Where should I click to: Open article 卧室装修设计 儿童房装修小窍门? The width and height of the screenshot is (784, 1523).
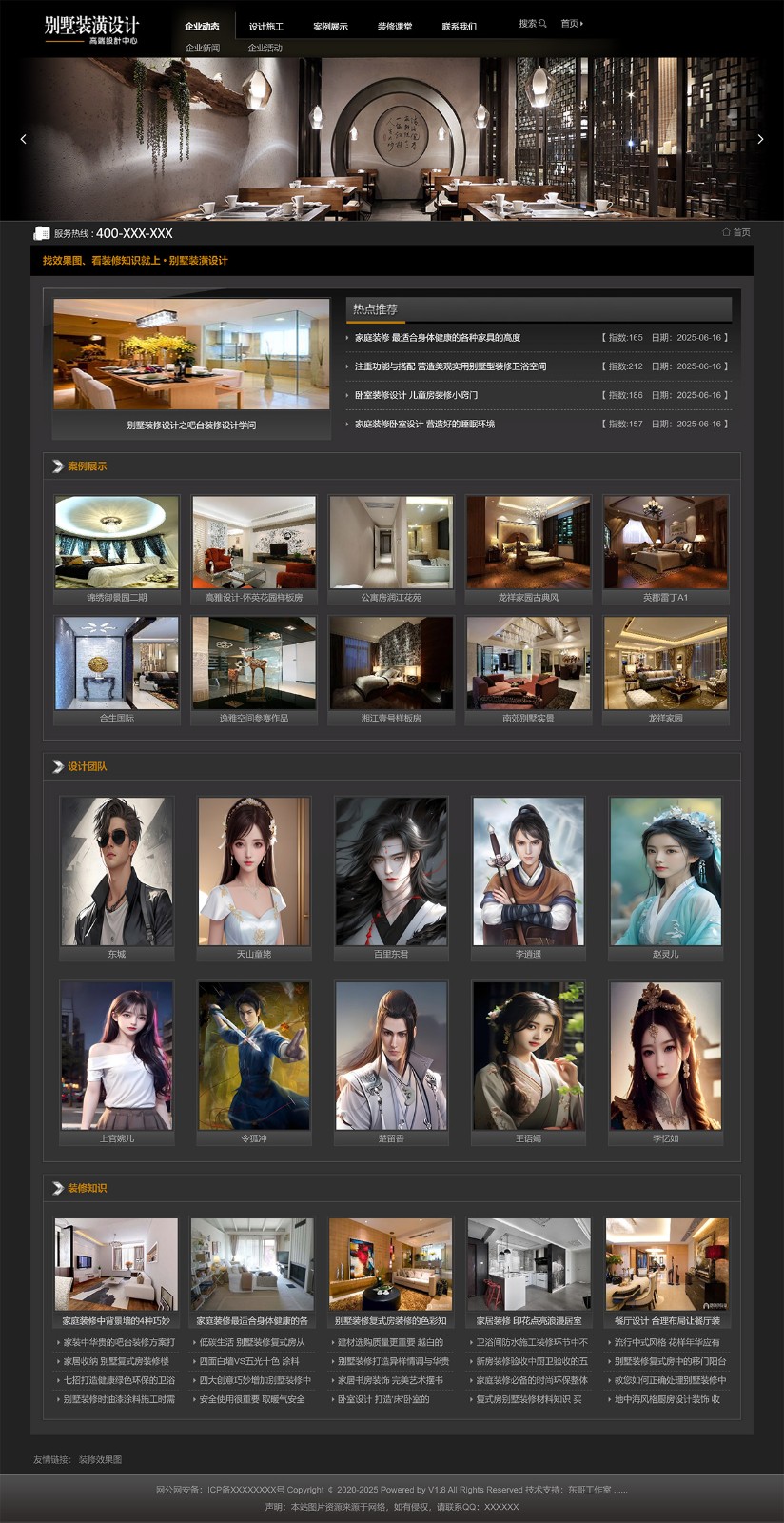click(417, 395)
